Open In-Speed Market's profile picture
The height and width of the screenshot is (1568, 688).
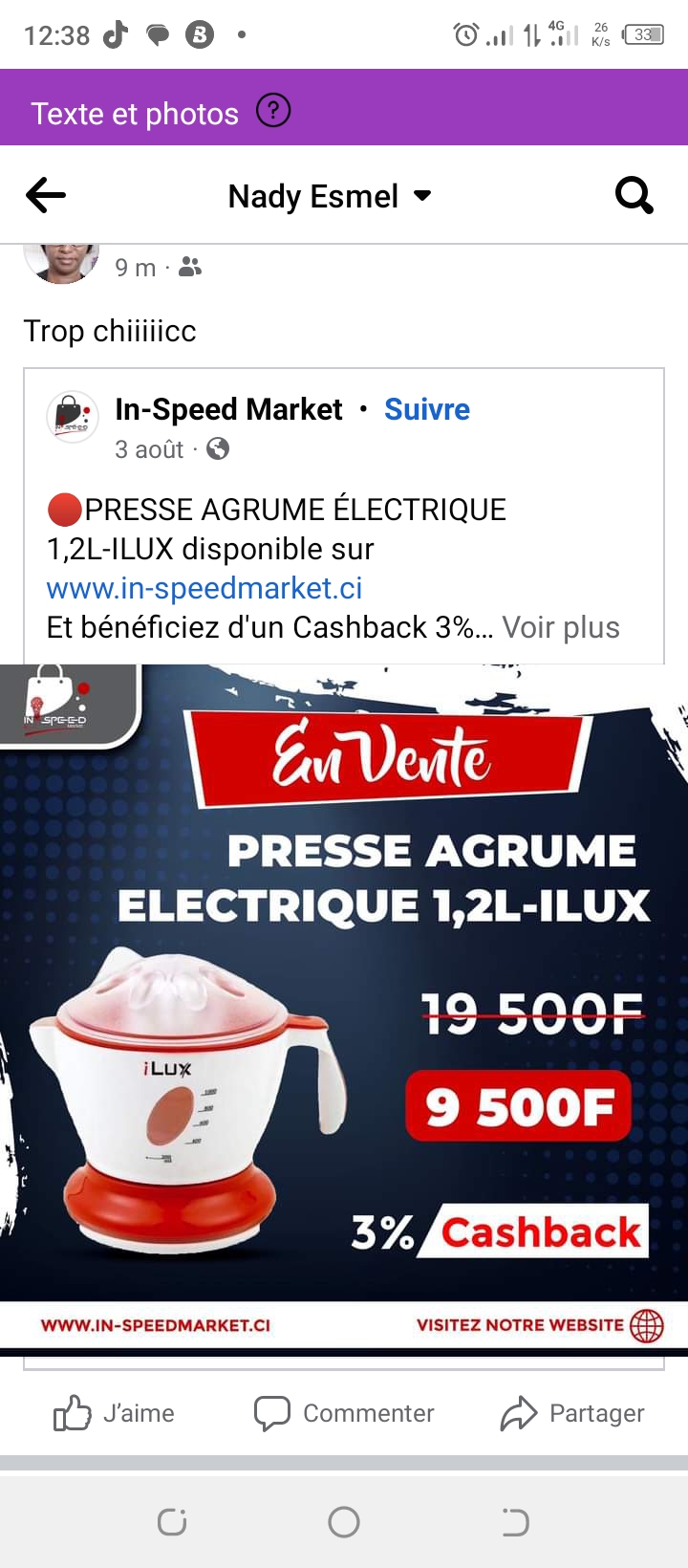73,416
